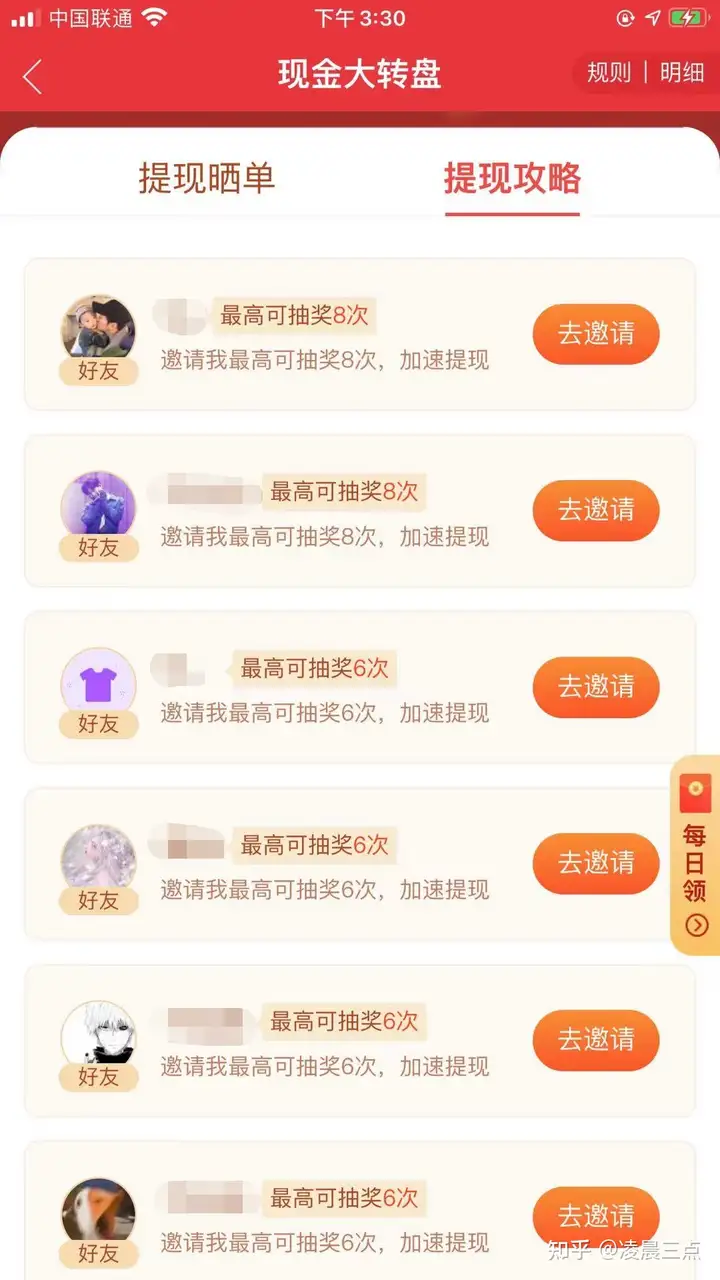This screenshot has height=1280, width=720.
Task: Invite the friend with purple figure avatar
Action: 596,510
